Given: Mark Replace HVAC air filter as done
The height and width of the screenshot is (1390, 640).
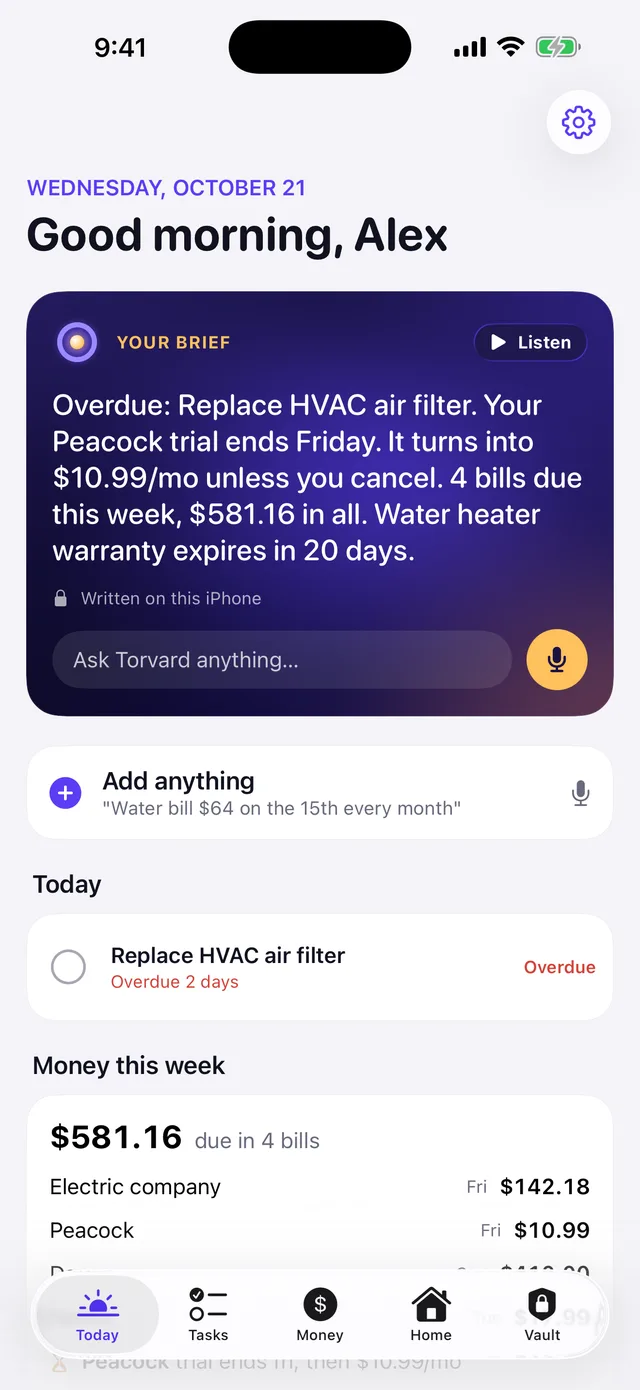Looking at the screenshot, I should point(68,967).
